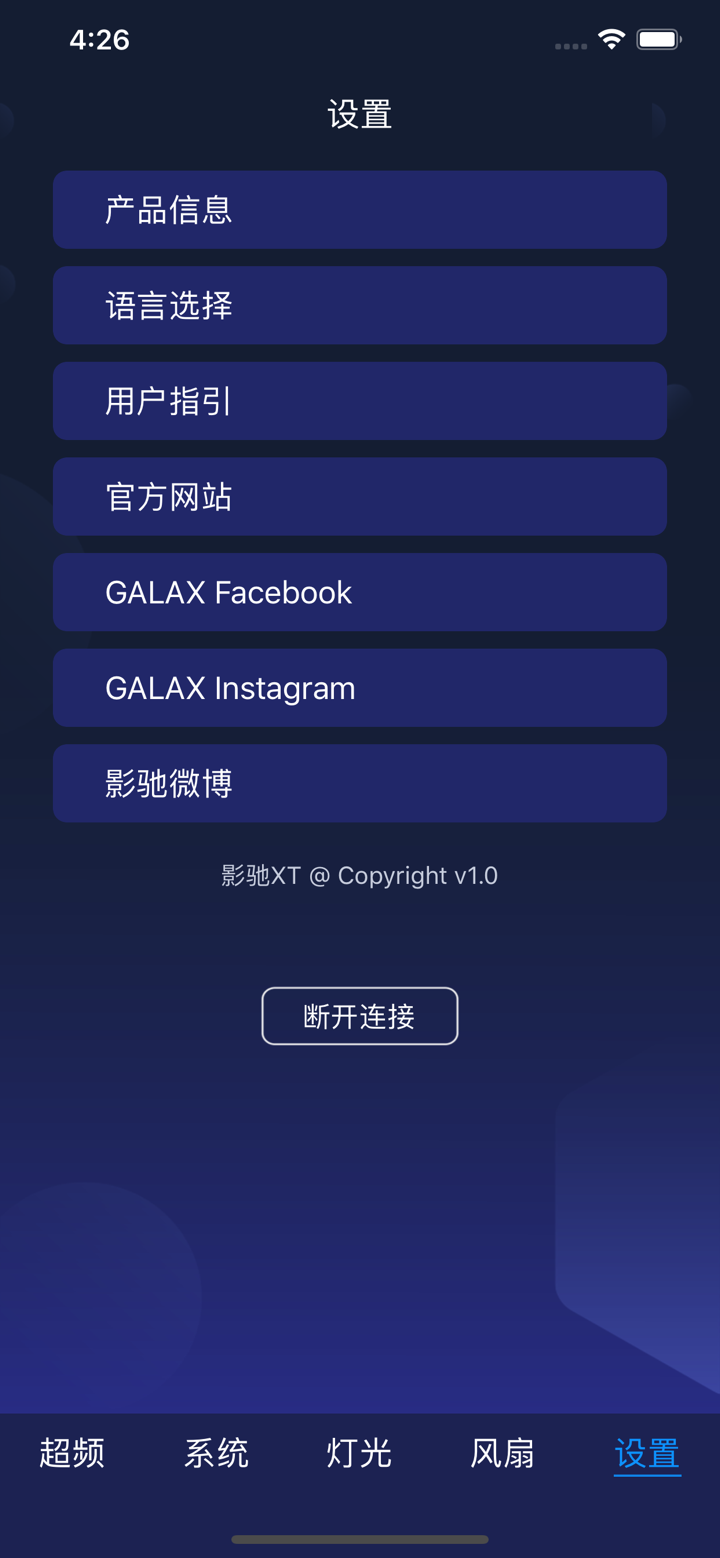
Task: Switch to the 超频 overclocking tab
Action: [71, 1455]
